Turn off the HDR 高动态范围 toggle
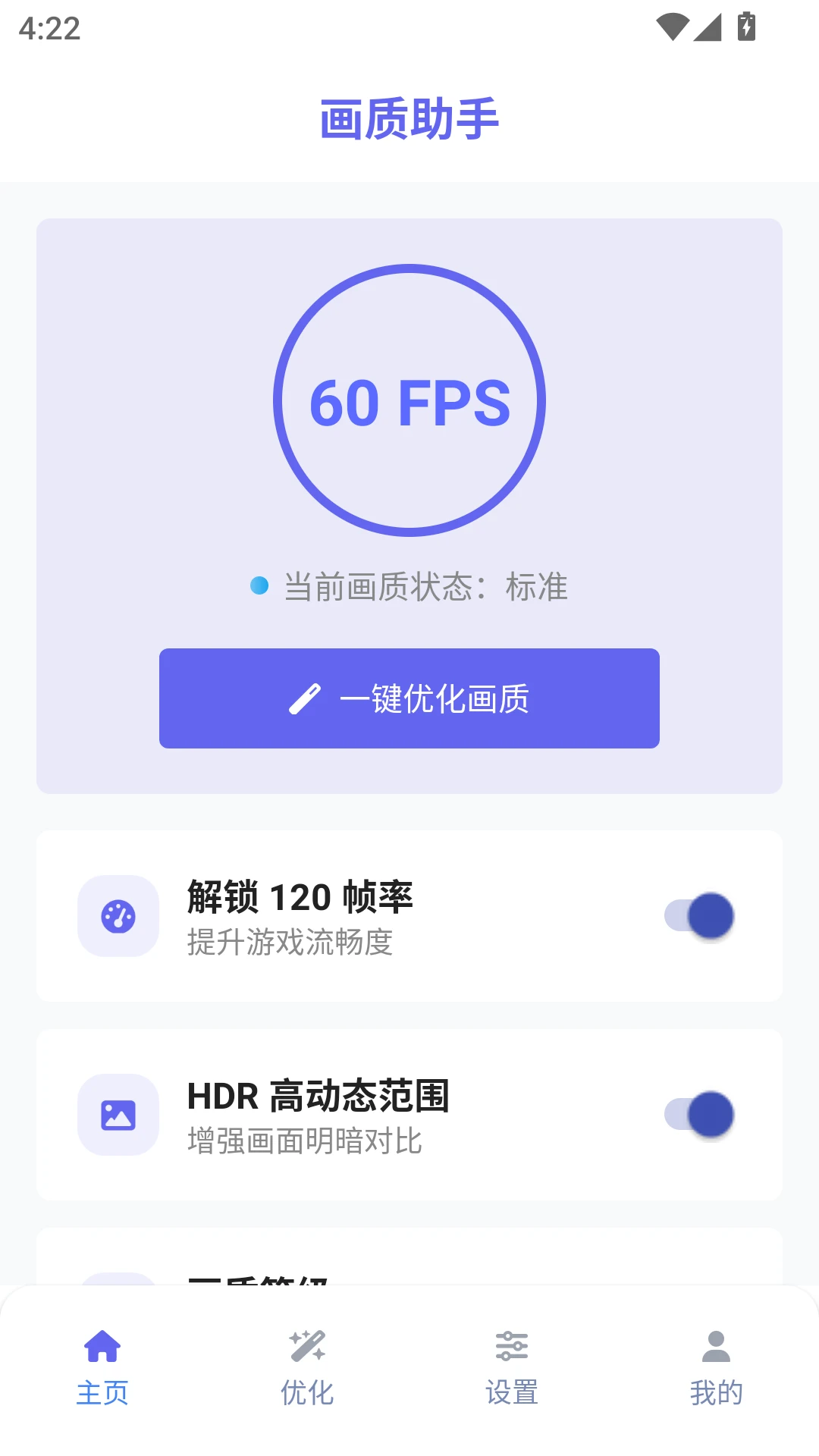 [x=699, y=1115]
